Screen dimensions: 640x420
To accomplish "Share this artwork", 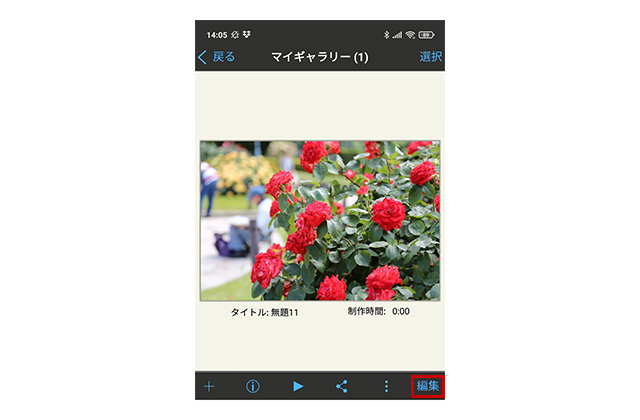I will pos(342,386).
